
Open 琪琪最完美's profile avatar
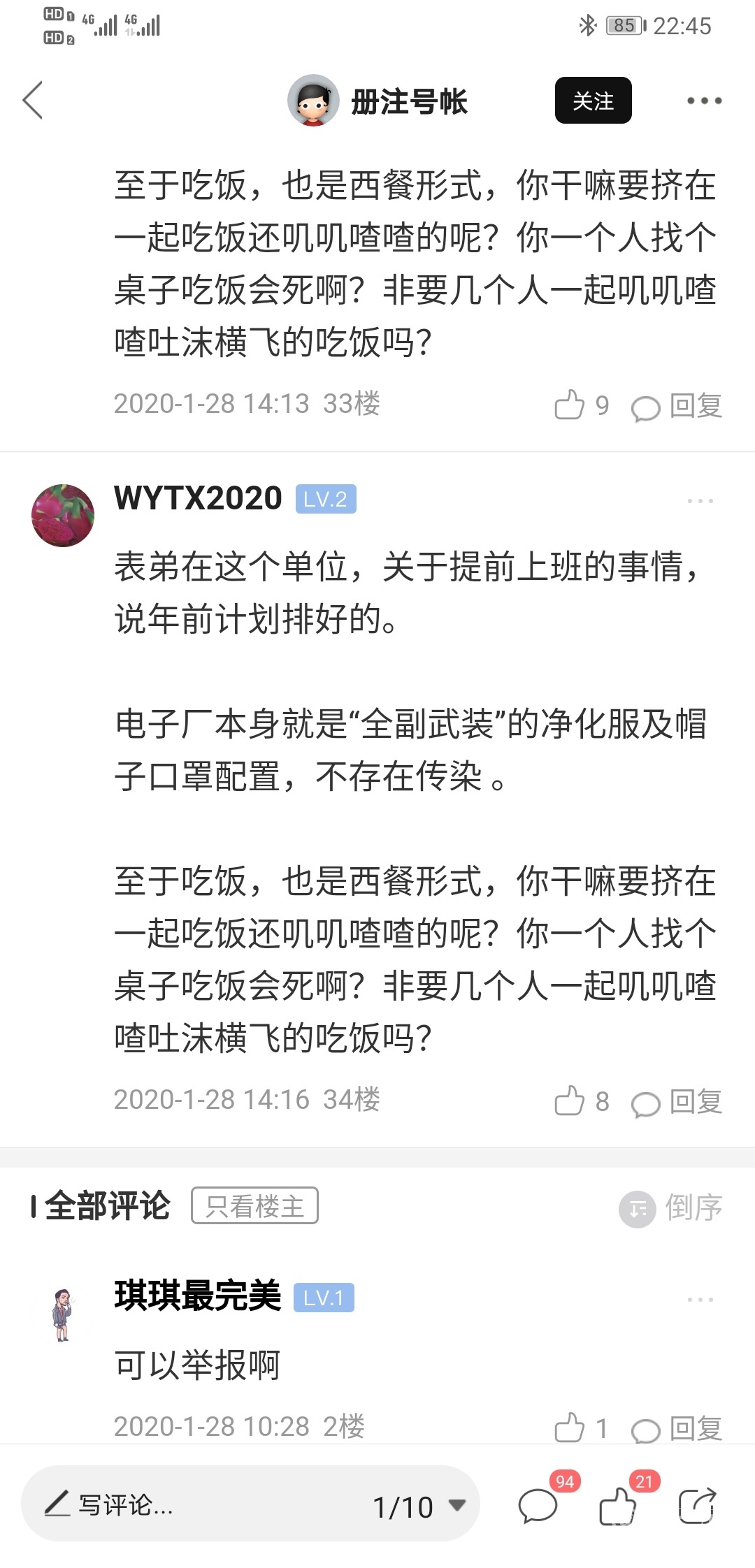(x=63, y=1314)
